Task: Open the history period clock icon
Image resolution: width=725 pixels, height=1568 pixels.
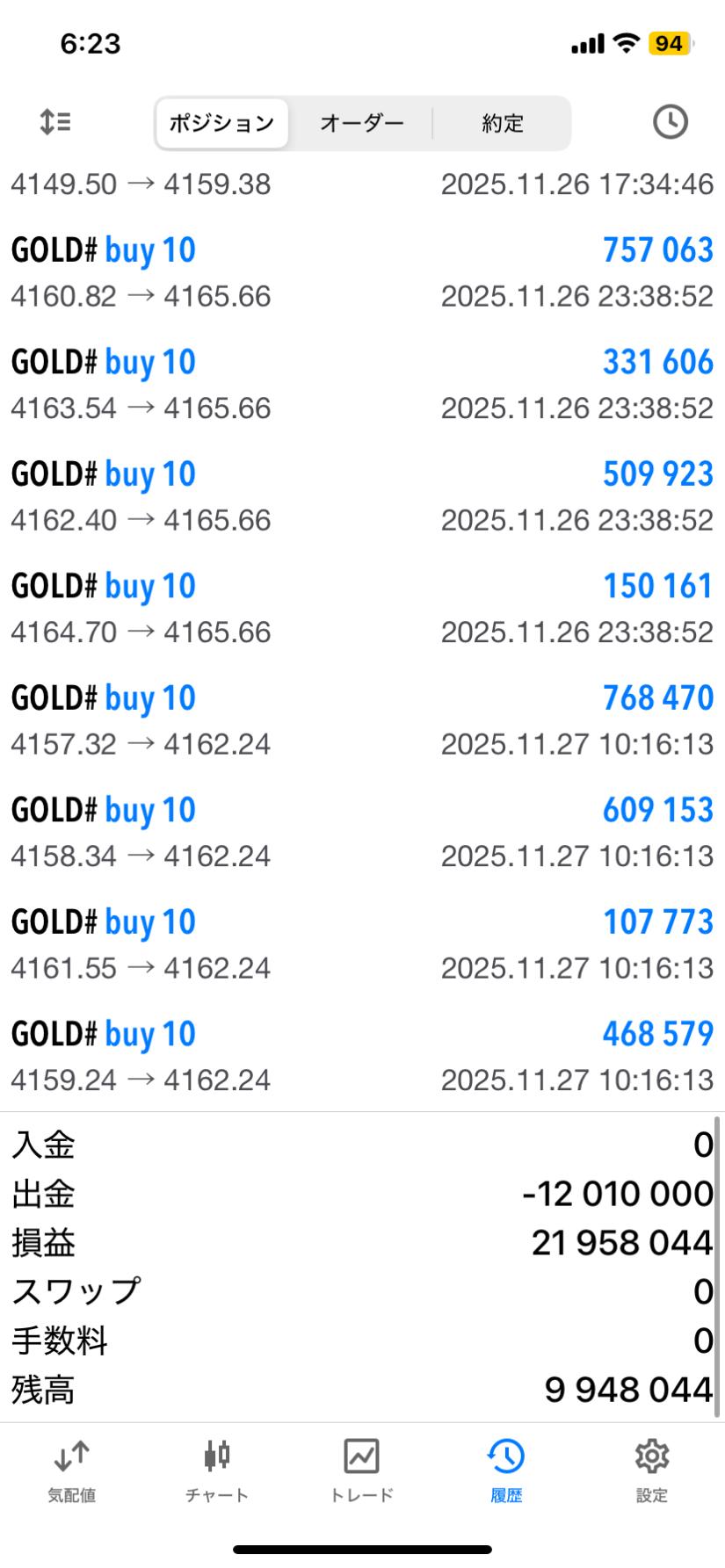Action: tap(670, 122)
